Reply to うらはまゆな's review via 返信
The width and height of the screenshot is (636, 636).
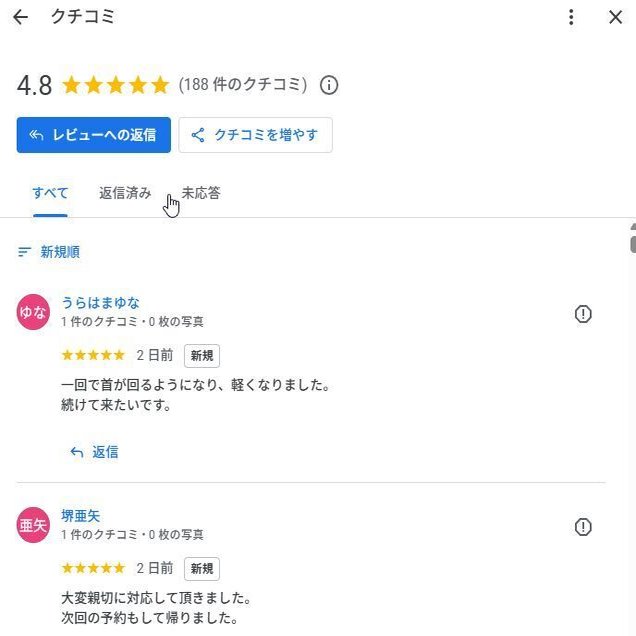pyautogui.click(x=95, y=452)
